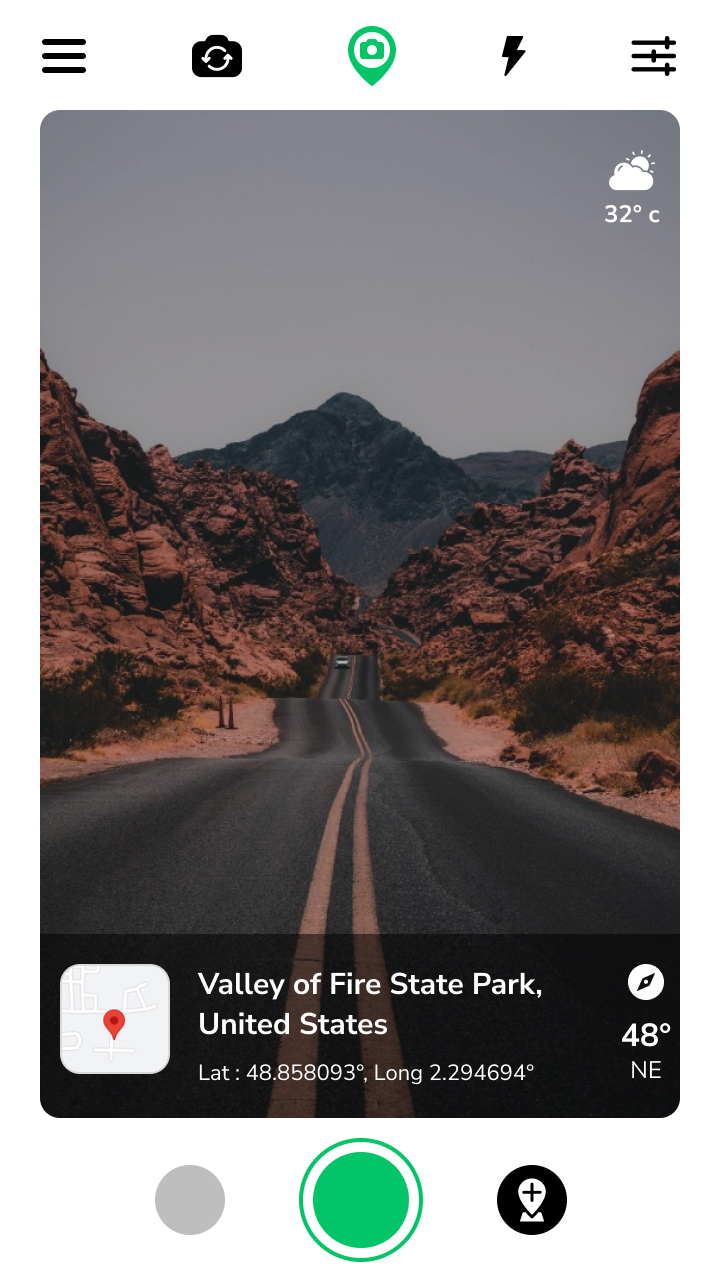Open the last photo gallery preview
The height and width of the screenshot is (1280, 720).
click(x=190, y=1200)
